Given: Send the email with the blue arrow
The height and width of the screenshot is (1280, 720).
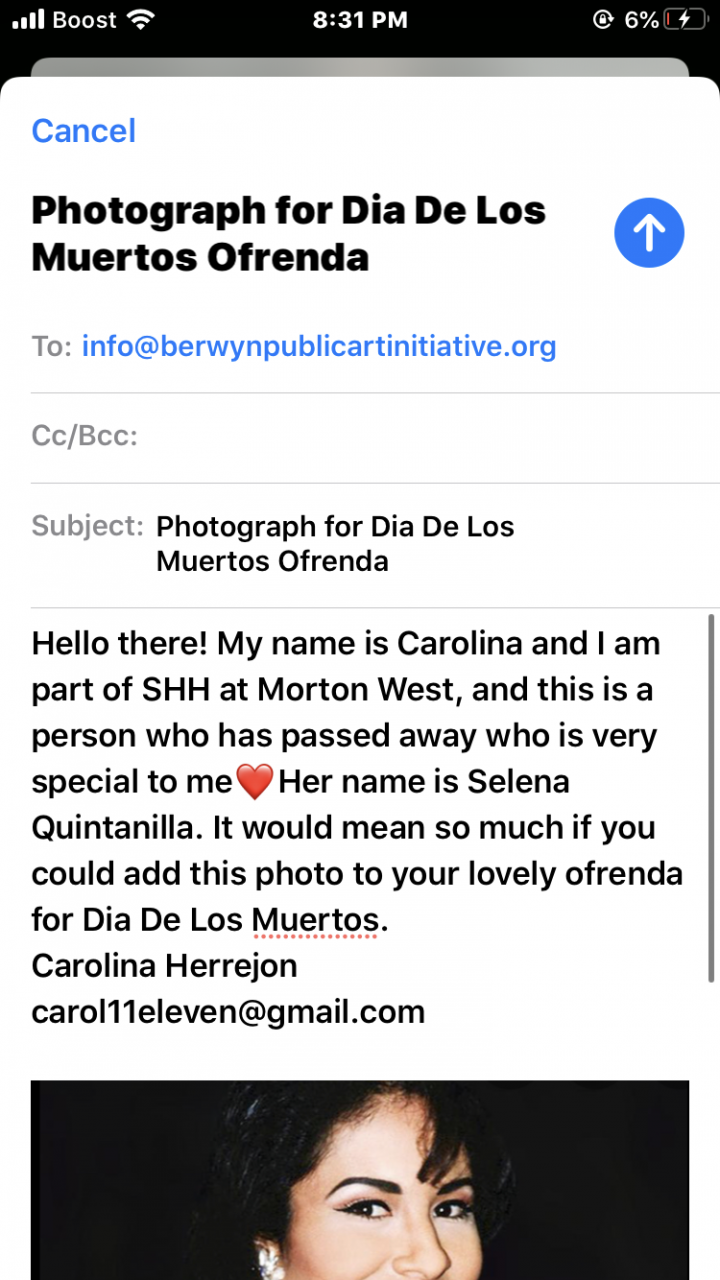Looking at the screenshot, I should (x=649, y=233).
